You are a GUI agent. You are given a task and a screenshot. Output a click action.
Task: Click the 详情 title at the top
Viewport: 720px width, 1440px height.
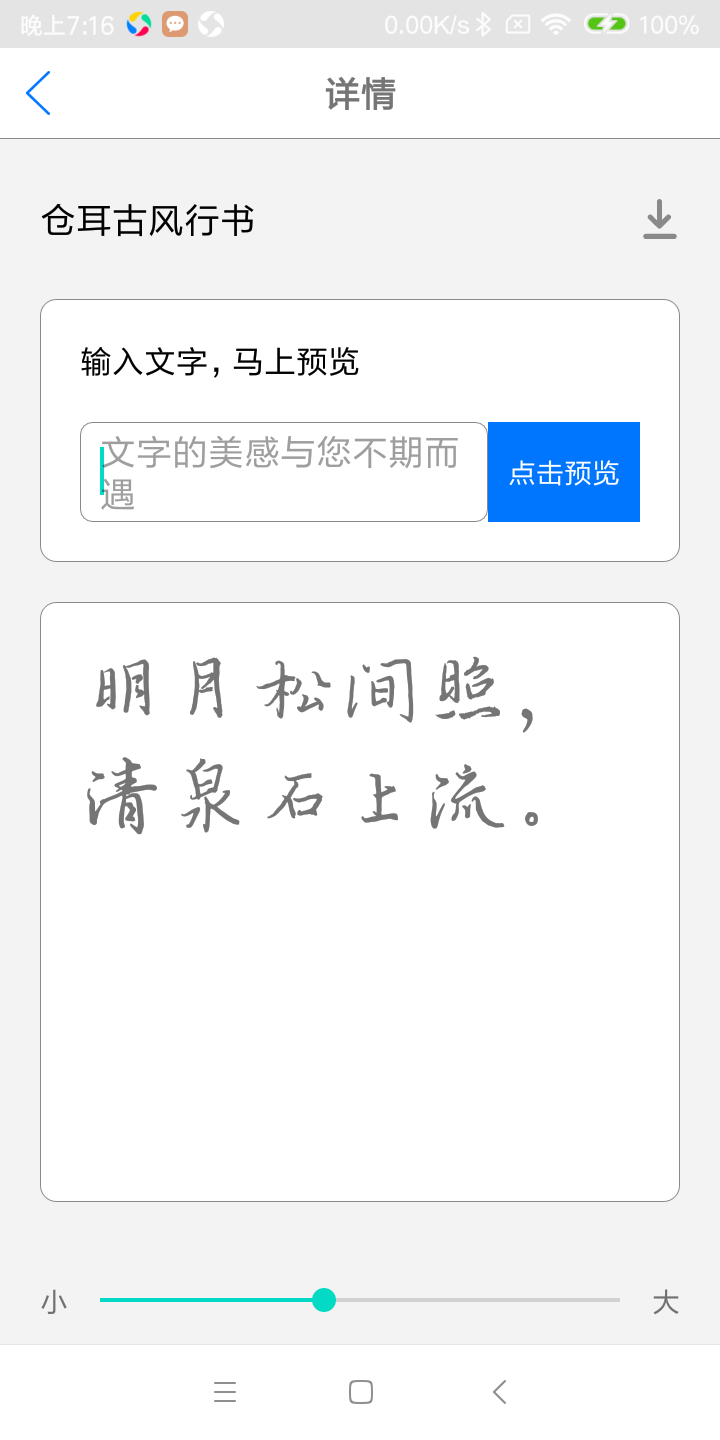(x=359, y=92)
